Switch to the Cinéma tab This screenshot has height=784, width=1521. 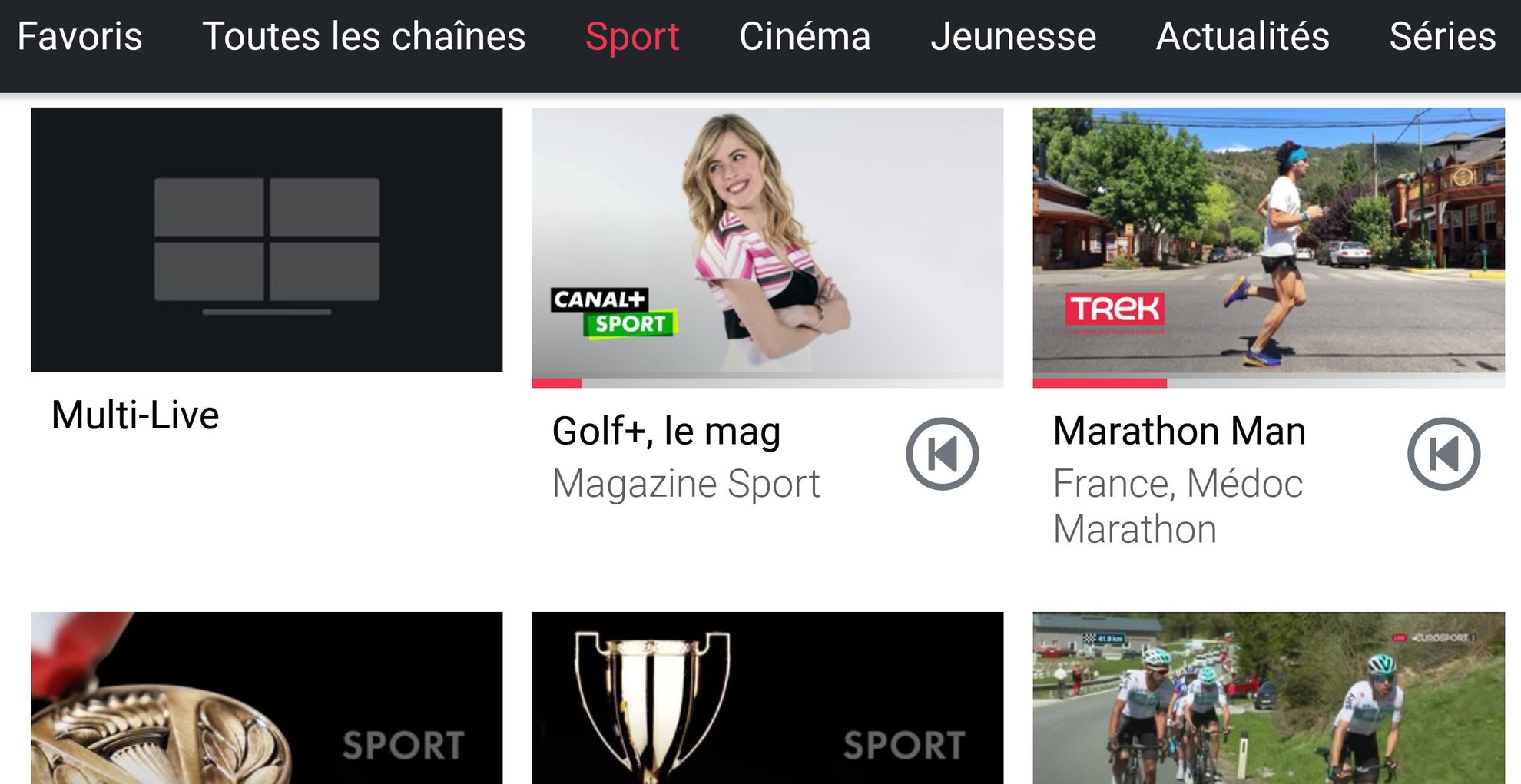[x=804, y=37]
